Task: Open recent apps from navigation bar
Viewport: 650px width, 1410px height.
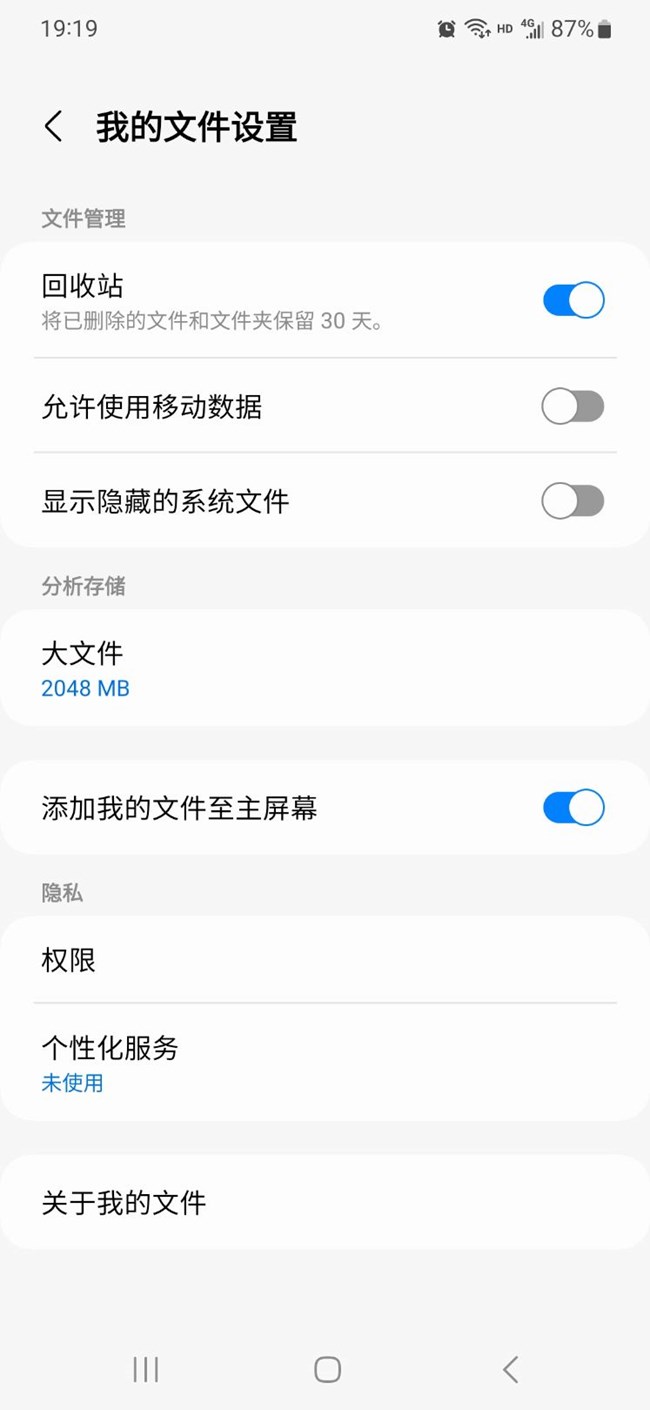Action: tap(146, 1369)
